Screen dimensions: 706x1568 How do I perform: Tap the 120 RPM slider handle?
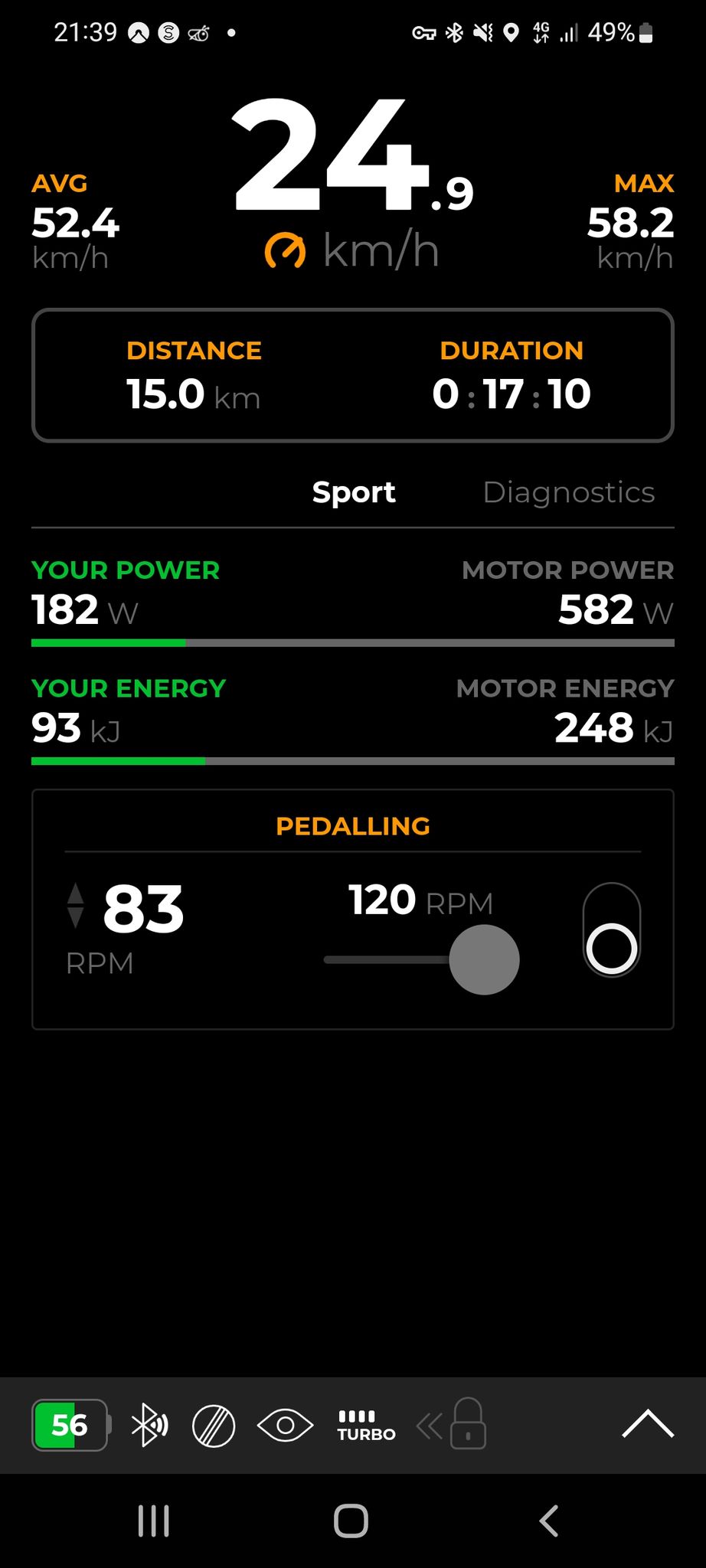coord(484,959)
